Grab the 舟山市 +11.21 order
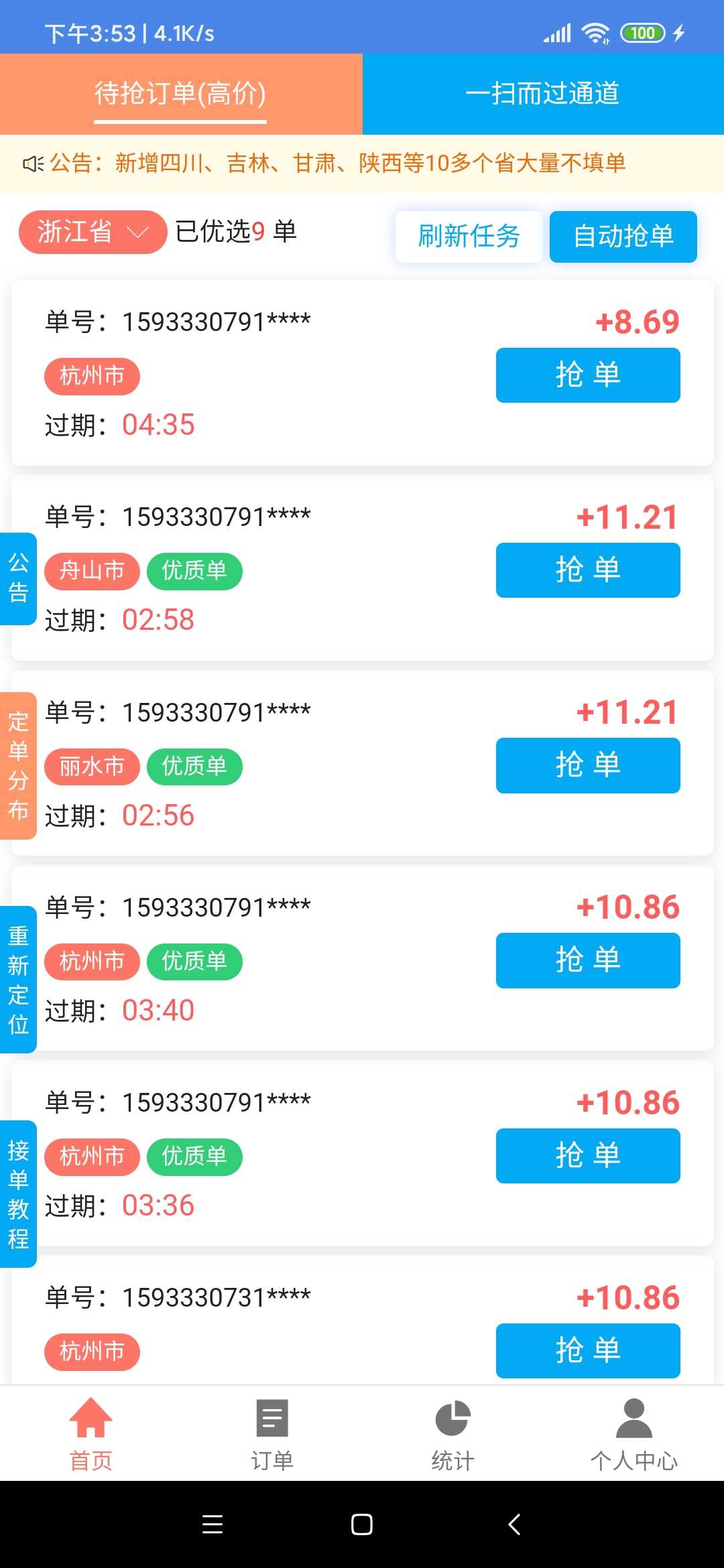The height and width of the screenshot is (1568, 724). click(588, 570)
